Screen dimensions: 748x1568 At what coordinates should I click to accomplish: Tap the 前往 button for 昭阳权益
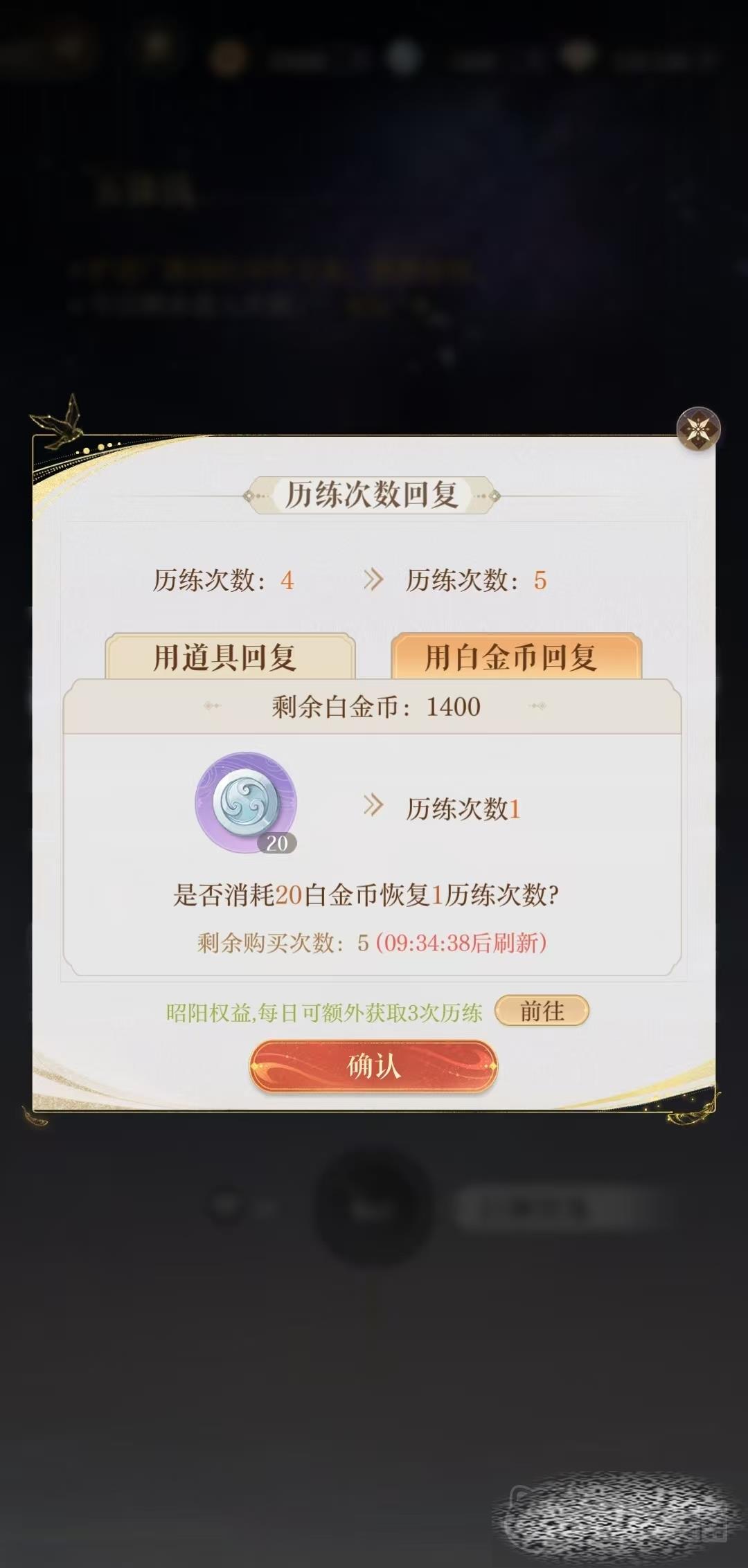[542, 1011]
